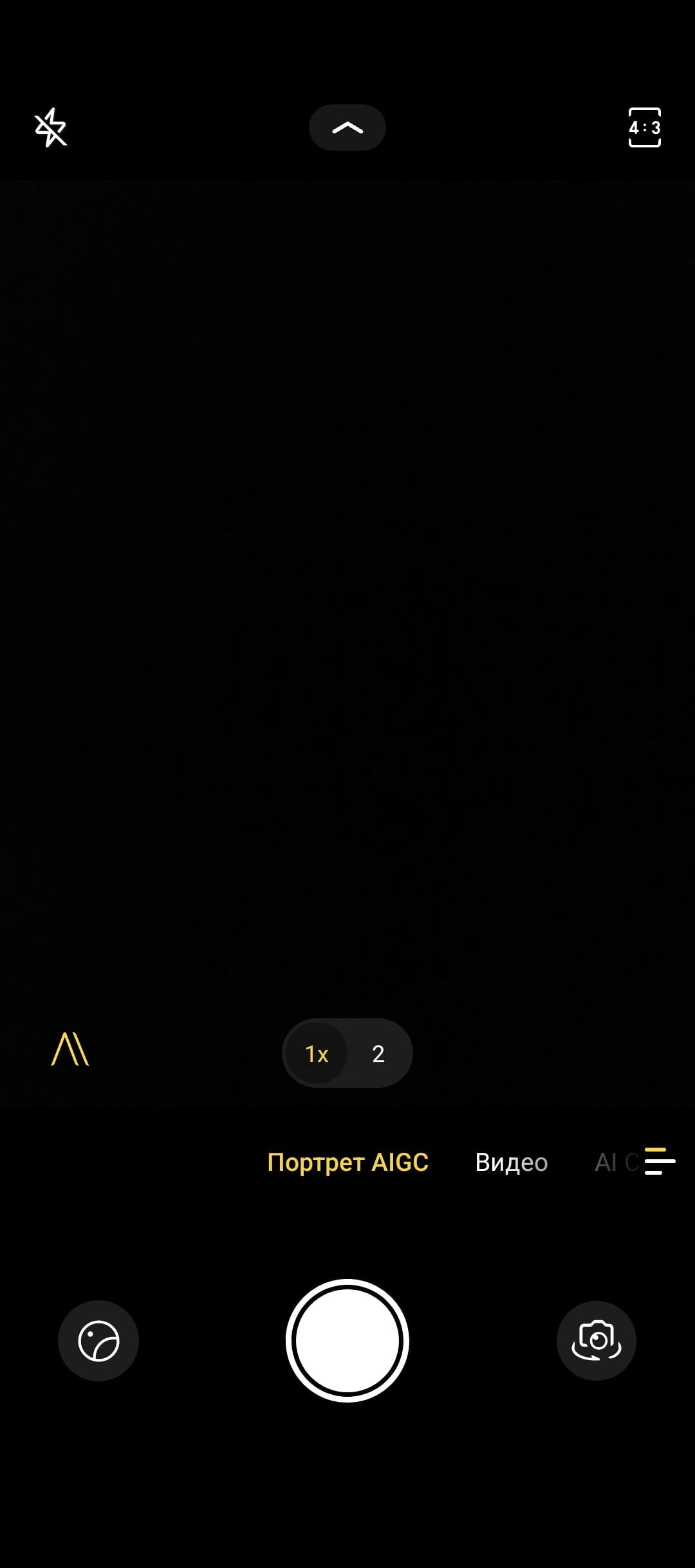Tap the yellow AI enhancement icon
The image size is (695, 1568).
(70, 1049)
